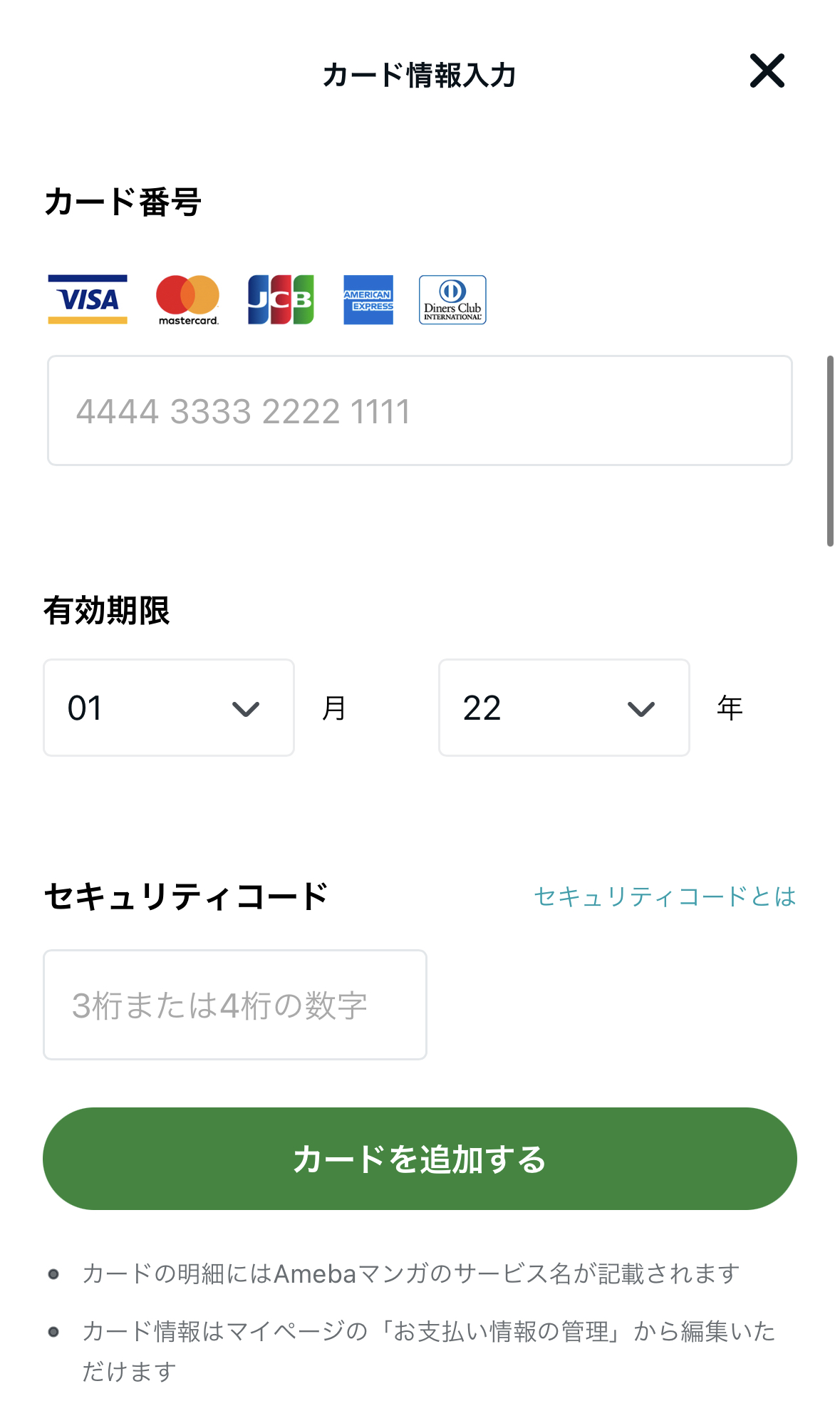This screenshot has height=1406, width=840.
Task: Open the expiry month dropdown
Action: [169, 708]
